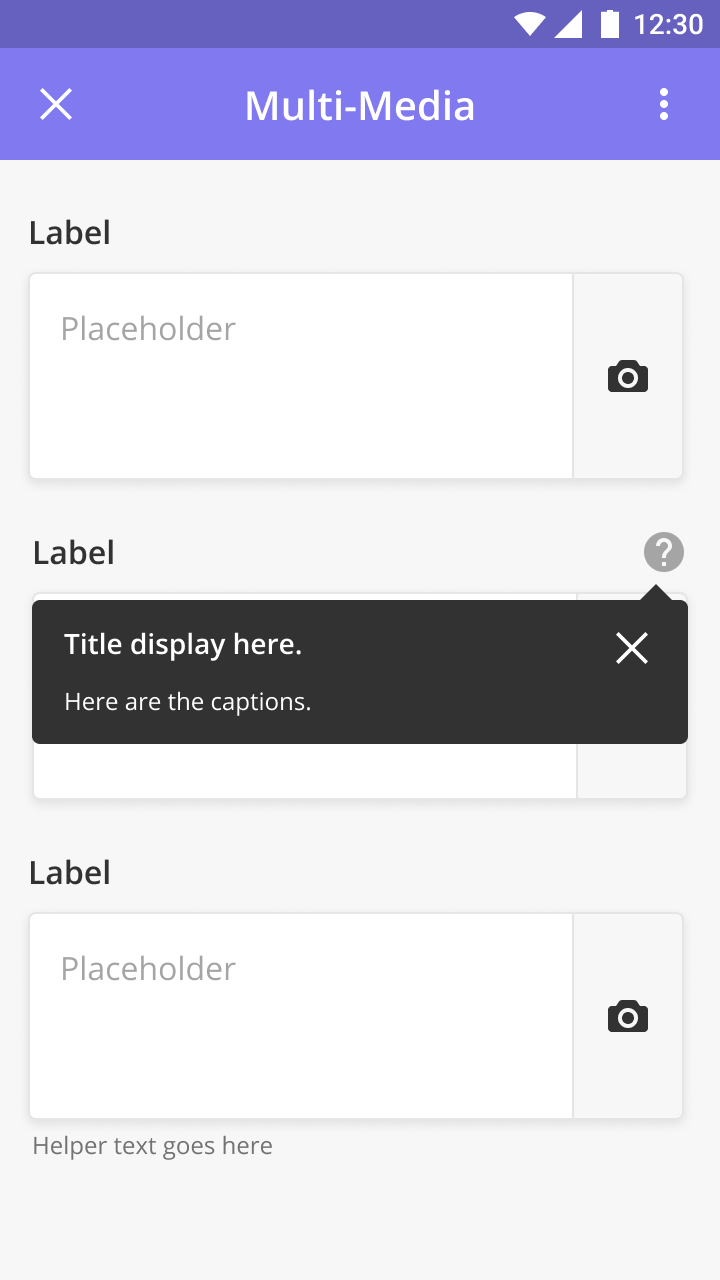Tap the camera icon above Helper text

click(x=628, y=1017)
